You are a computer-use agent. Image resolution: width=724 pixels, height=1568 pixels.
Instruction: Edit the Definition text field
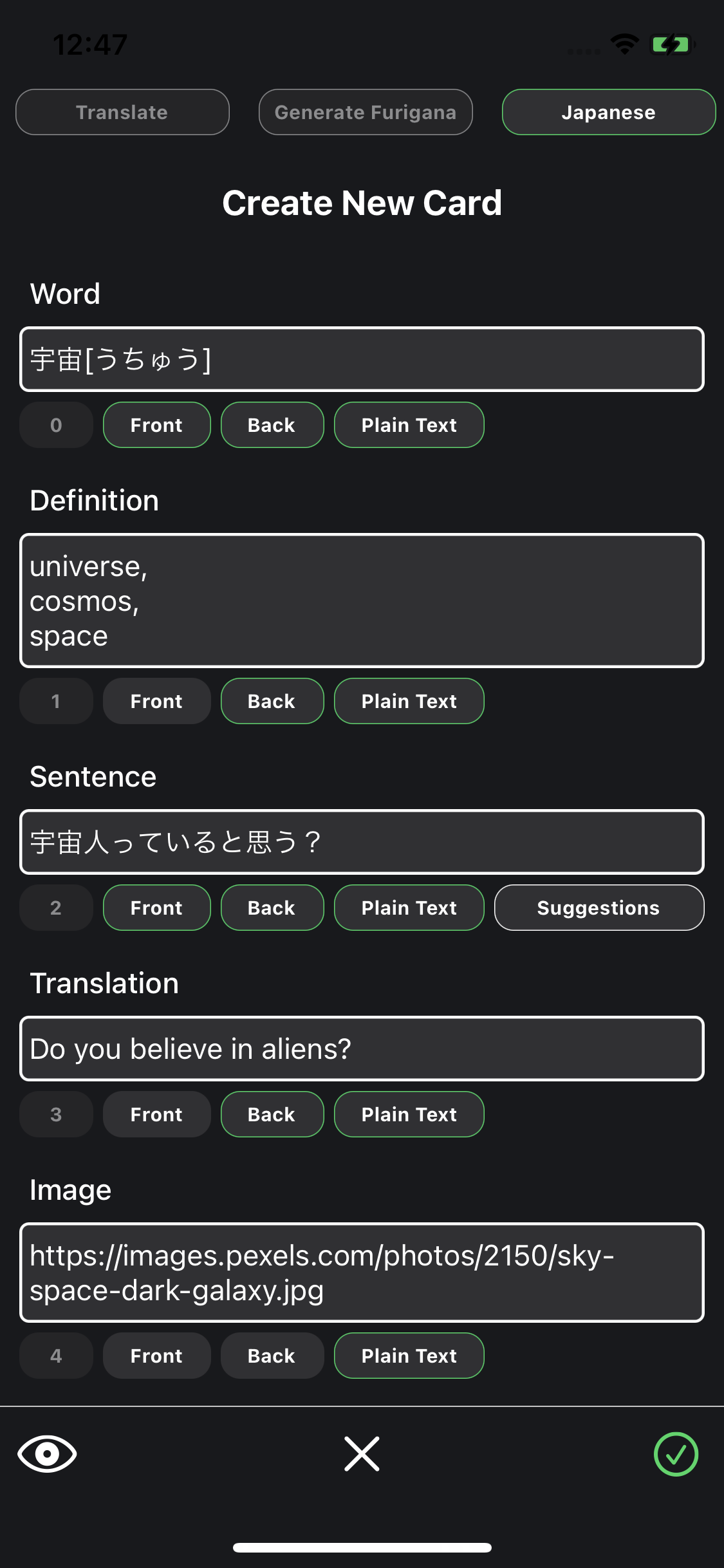pos(362,601)
